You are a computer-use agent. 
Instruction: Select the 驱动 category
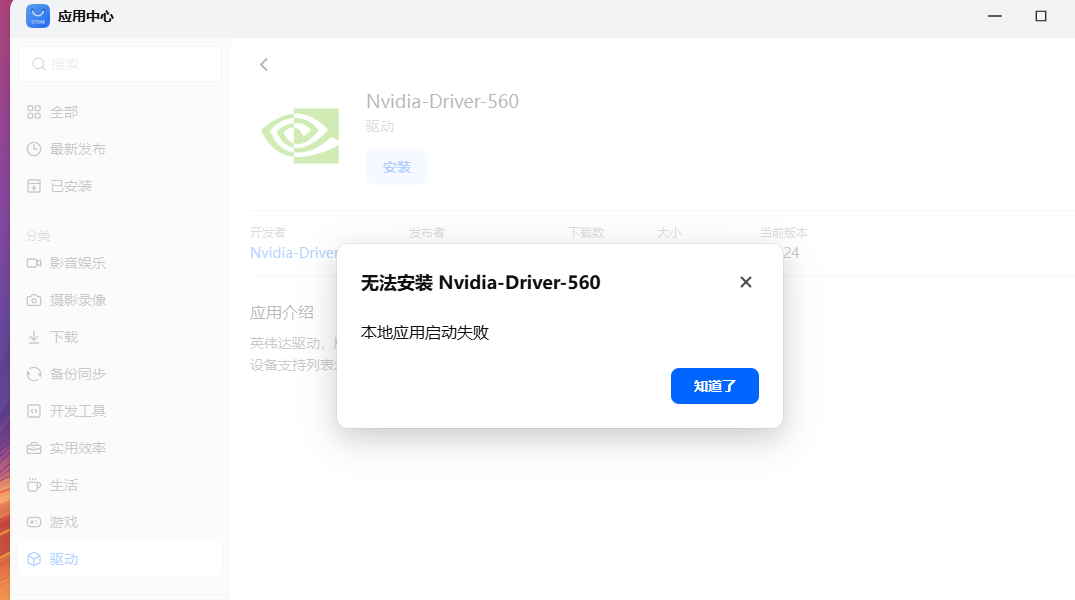(x=64, y=559)
